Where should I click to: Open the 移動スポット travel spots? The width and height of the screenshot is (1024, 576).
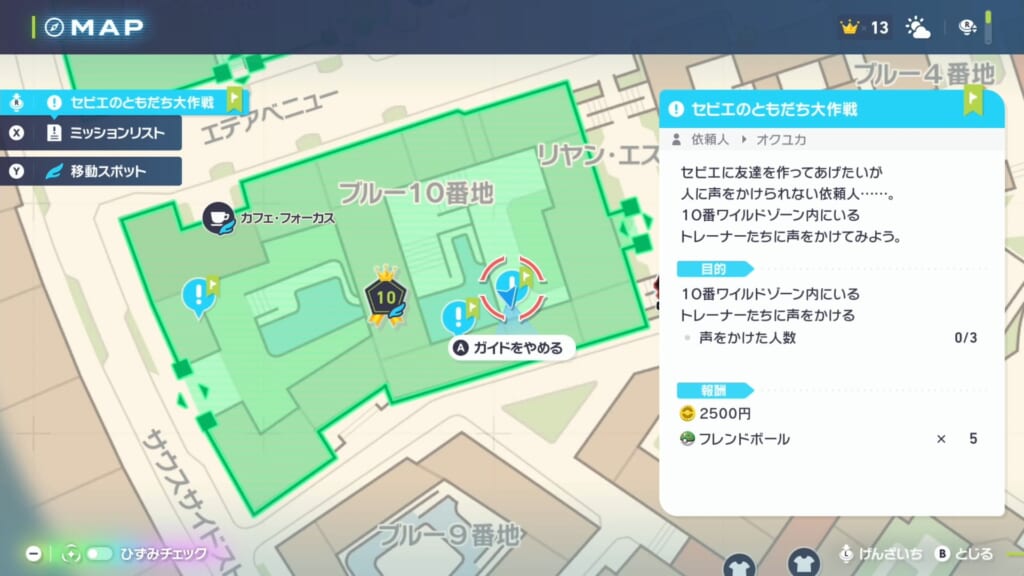point(96,171)
